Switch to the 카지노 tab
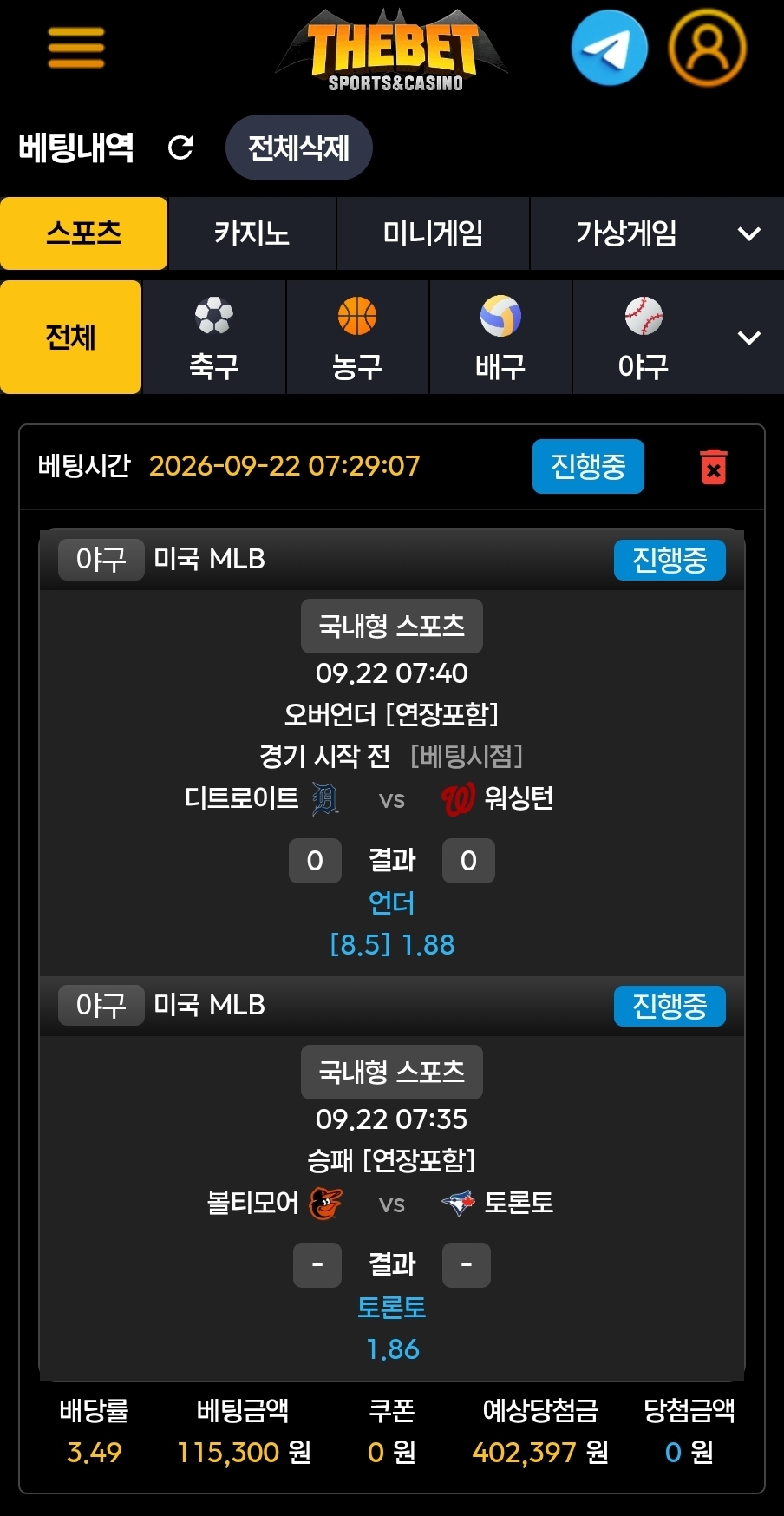The image size is (784, 1516). tap(252, 233)
